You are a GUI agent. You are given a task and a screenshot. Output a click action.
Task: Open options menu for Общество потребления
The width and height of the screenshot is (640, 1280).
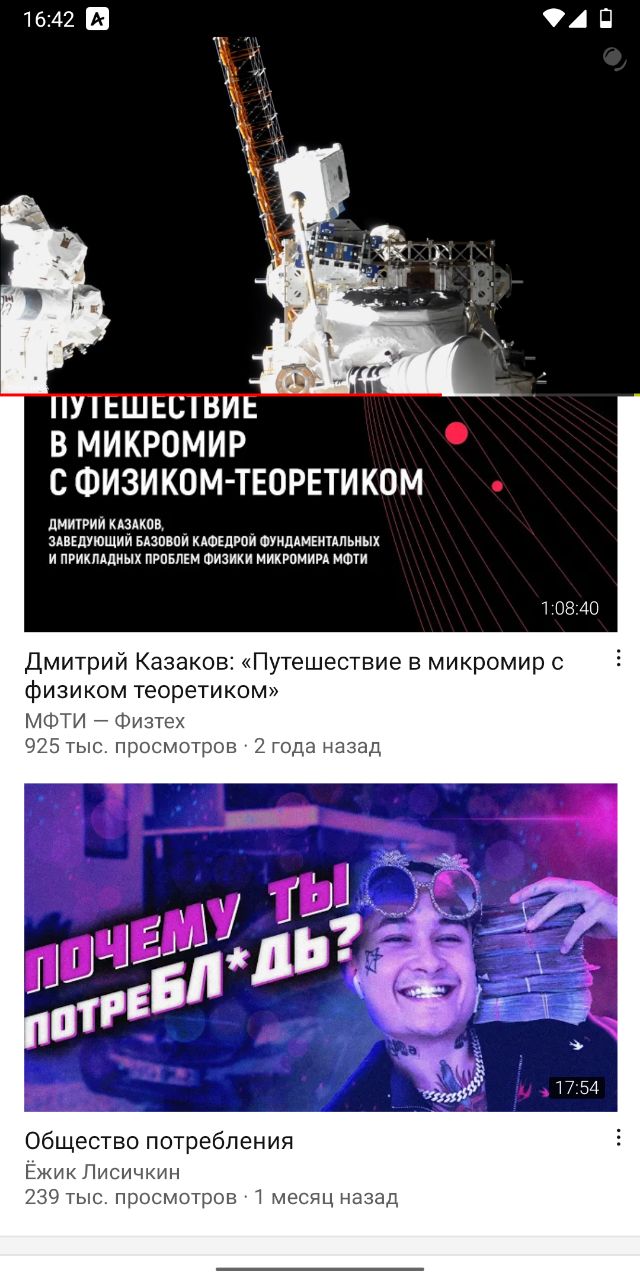pos(618,1138)
